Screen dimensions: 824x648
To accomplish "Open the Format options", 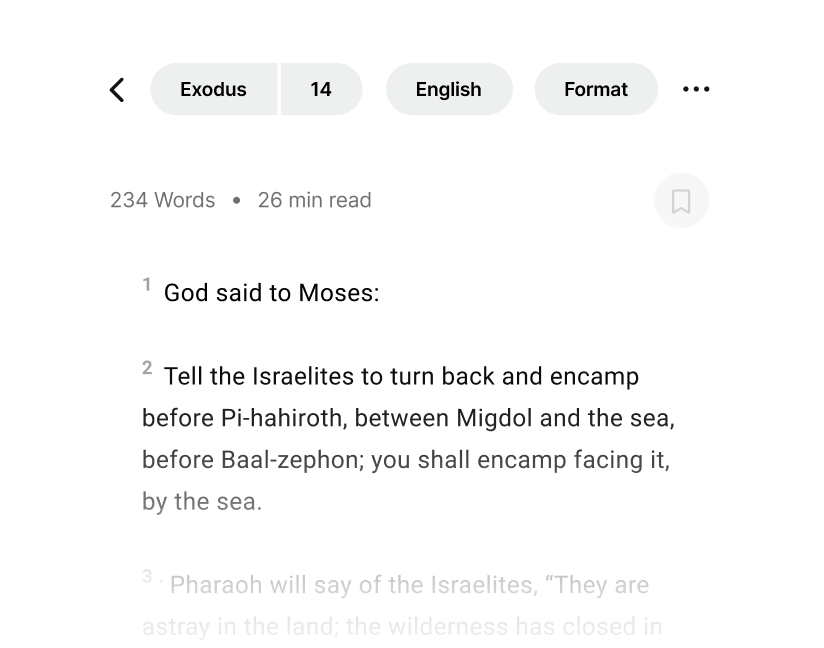I will tap(596, 89).
